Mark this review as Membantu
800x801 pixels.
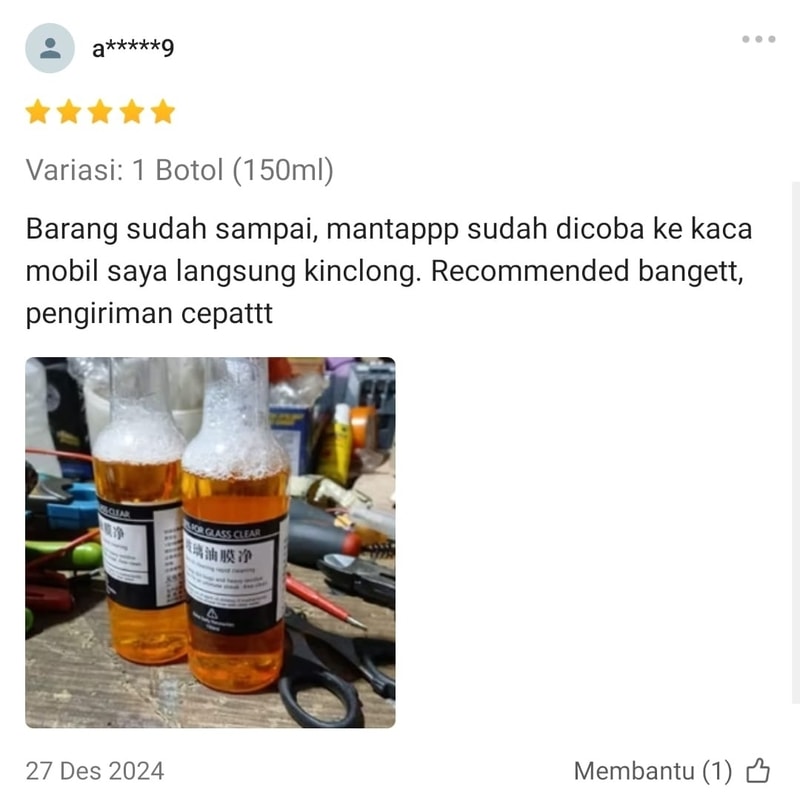coord(759,771)
